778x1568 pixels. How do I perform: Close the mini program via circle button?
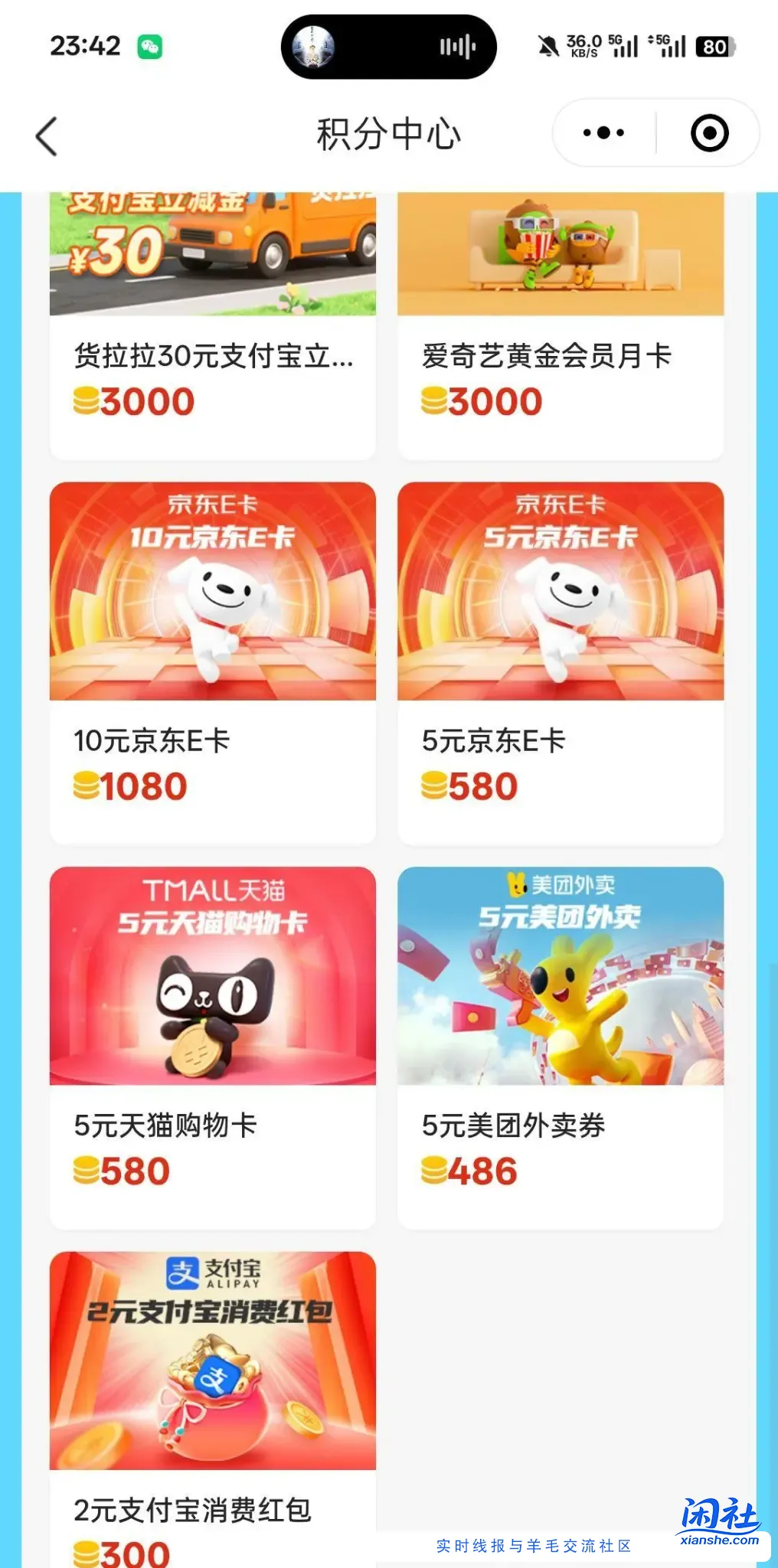(709, 133)
